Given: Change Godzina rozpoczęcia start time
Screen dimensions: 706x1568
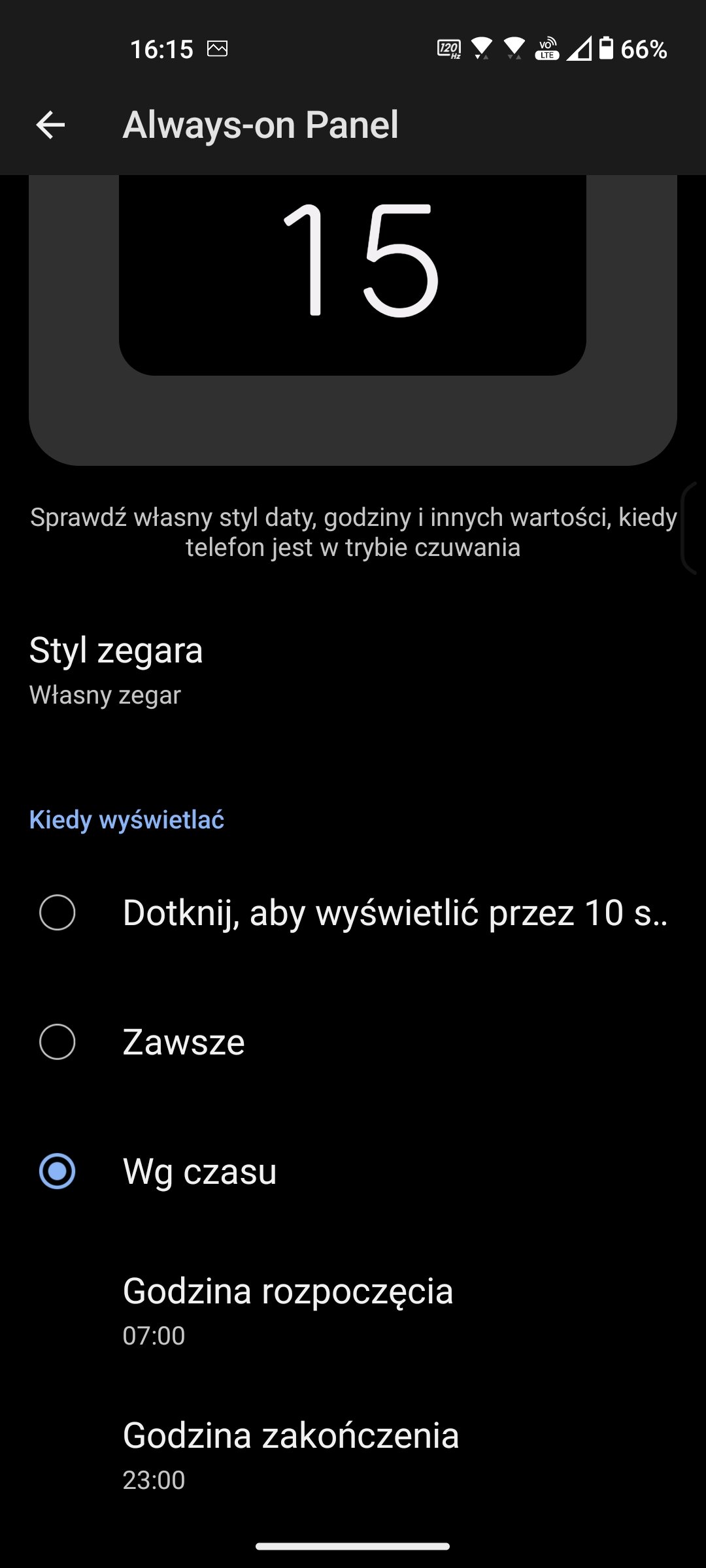Looking at the screenshot, I should coord(353,1311).
